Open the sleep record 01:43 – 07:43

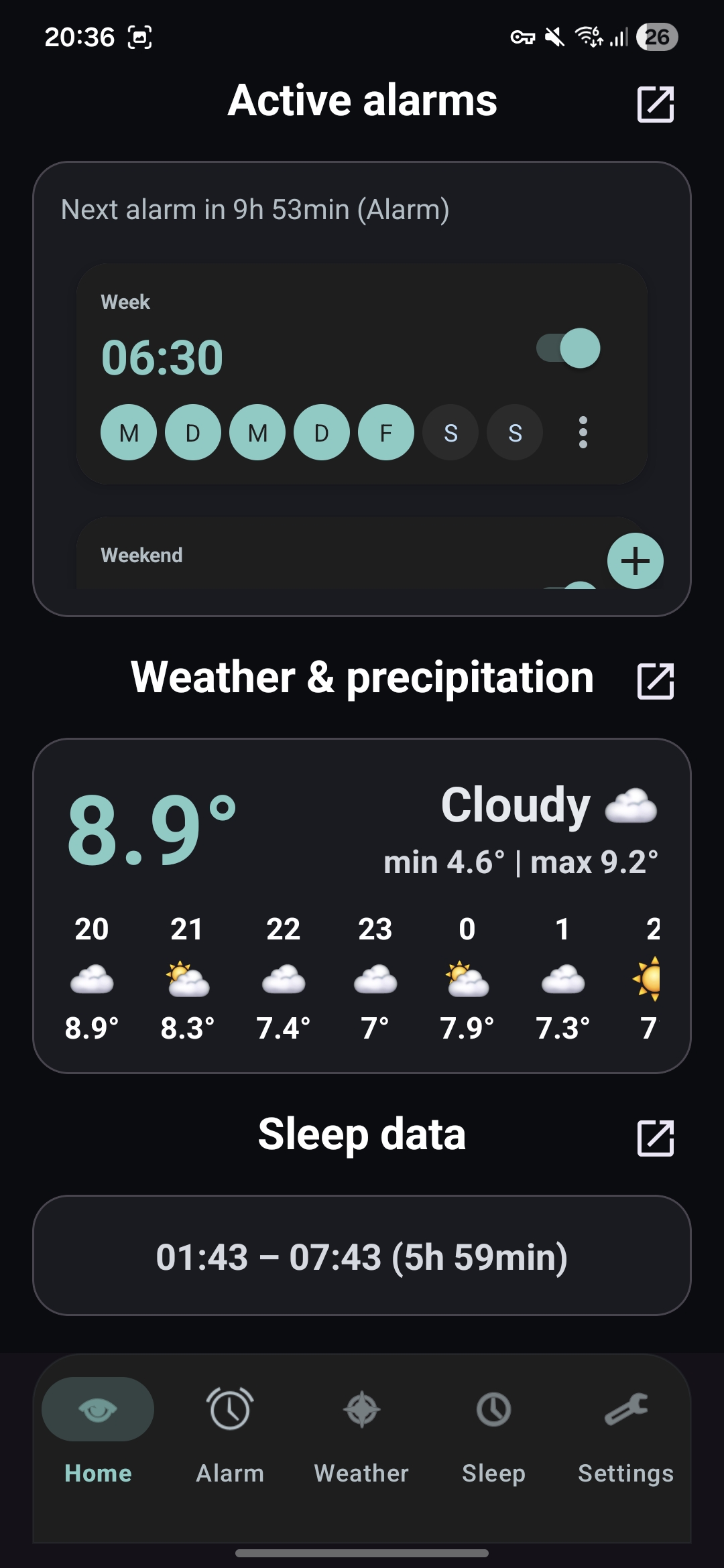click(x=362, y=1255)
